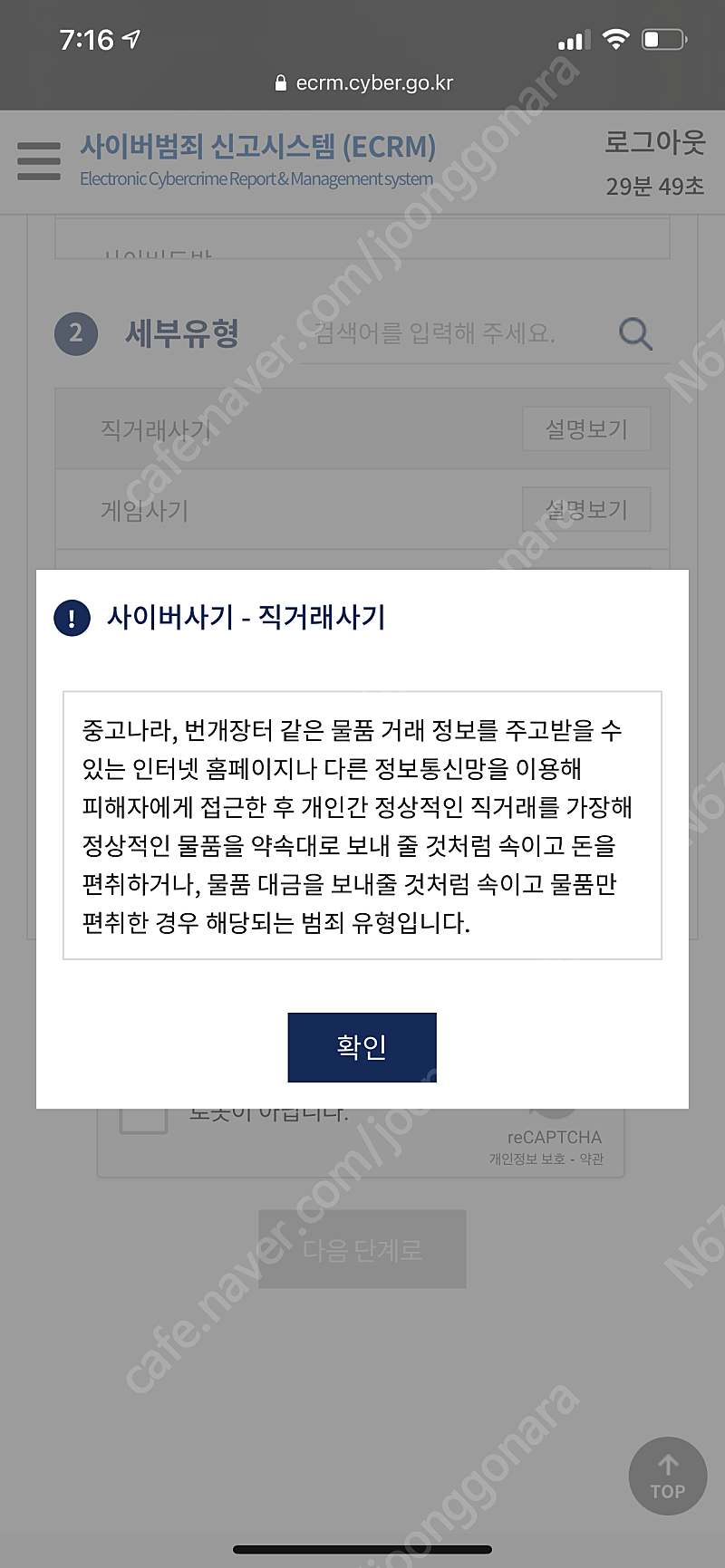View 설명보기 for 게임사기
The image size is (725, 1568).
tap(586, 510)
